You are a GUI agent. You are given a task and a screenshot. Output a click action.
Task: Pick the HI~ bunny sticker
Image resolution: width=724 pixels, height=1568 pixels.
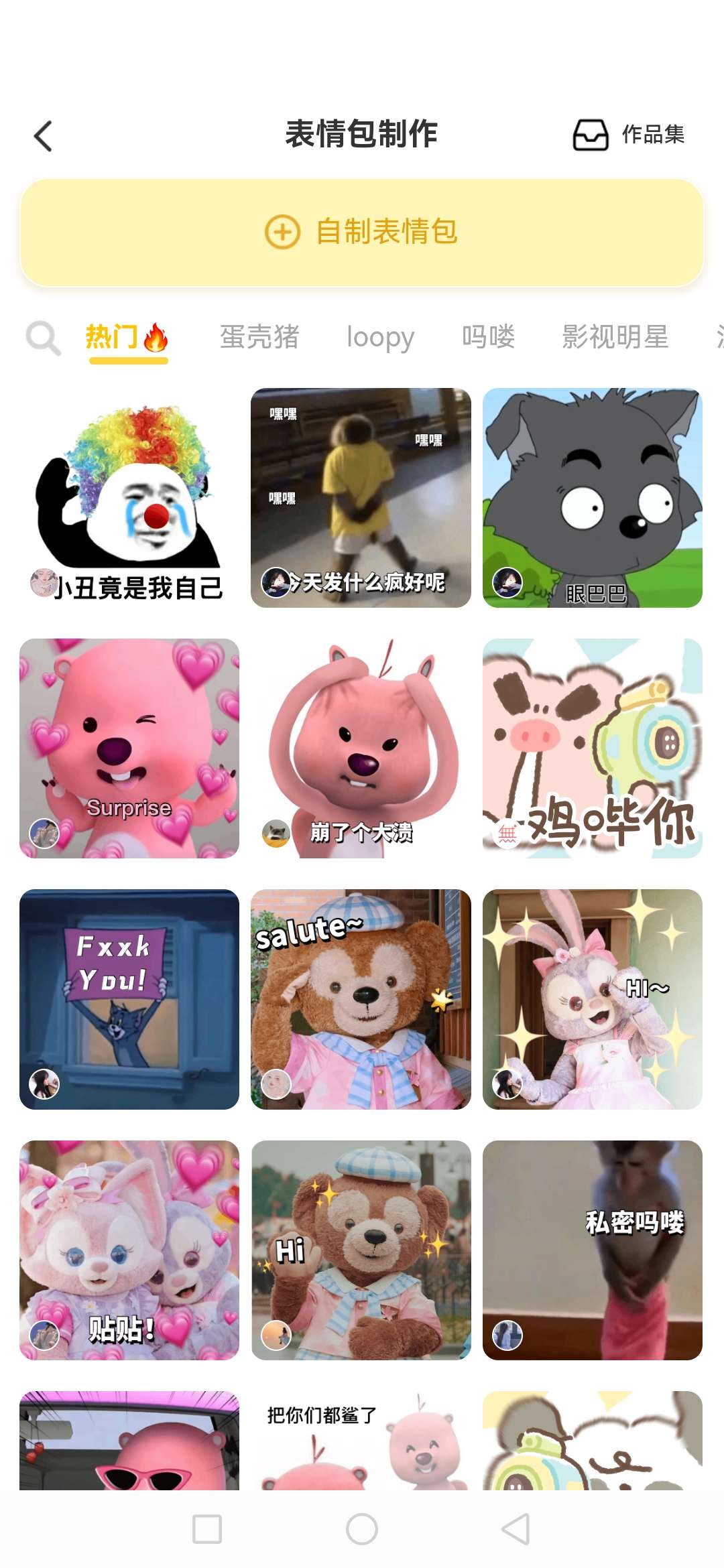click(x=593, y=999)
